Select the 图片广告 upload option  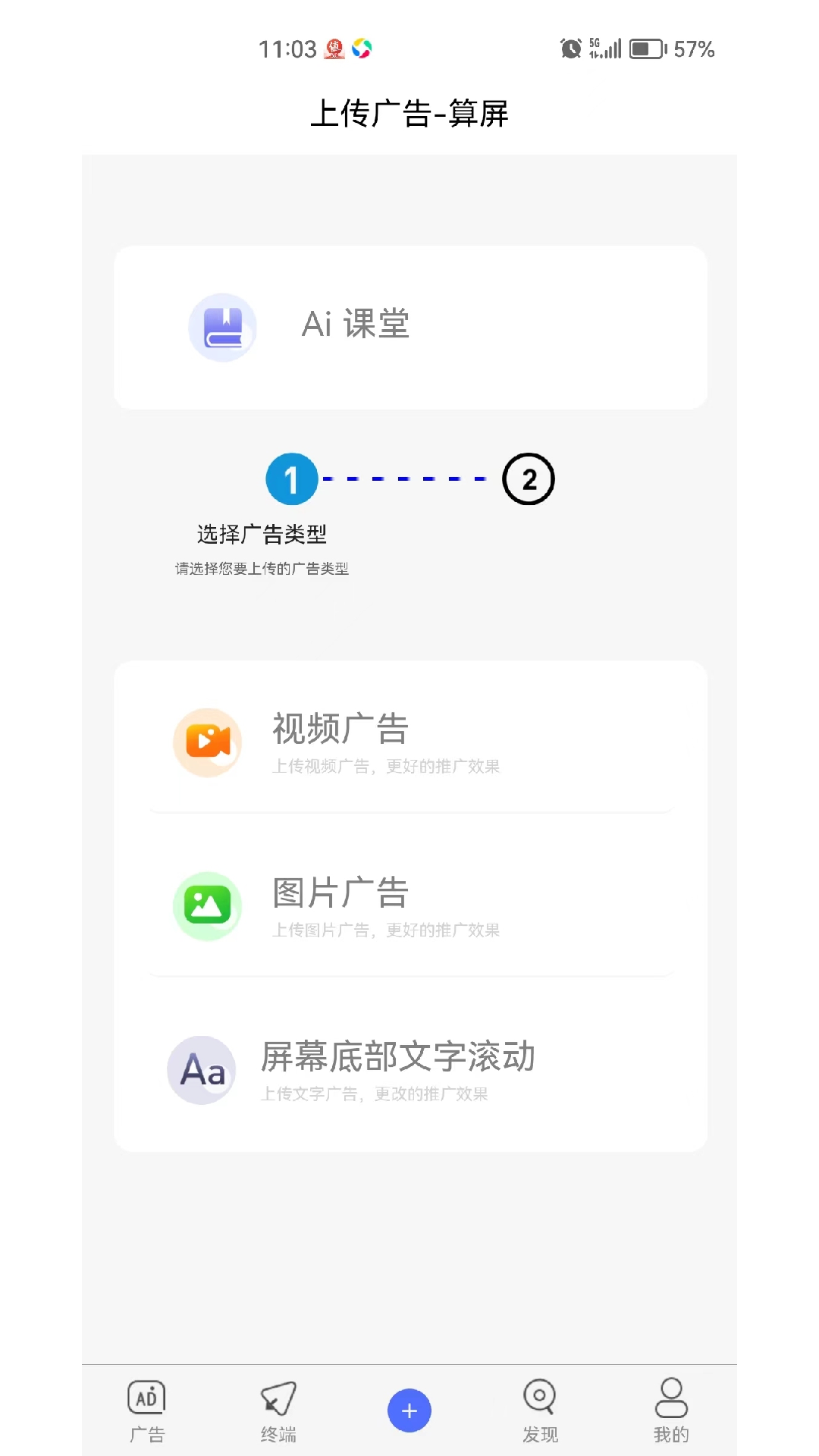409,906
